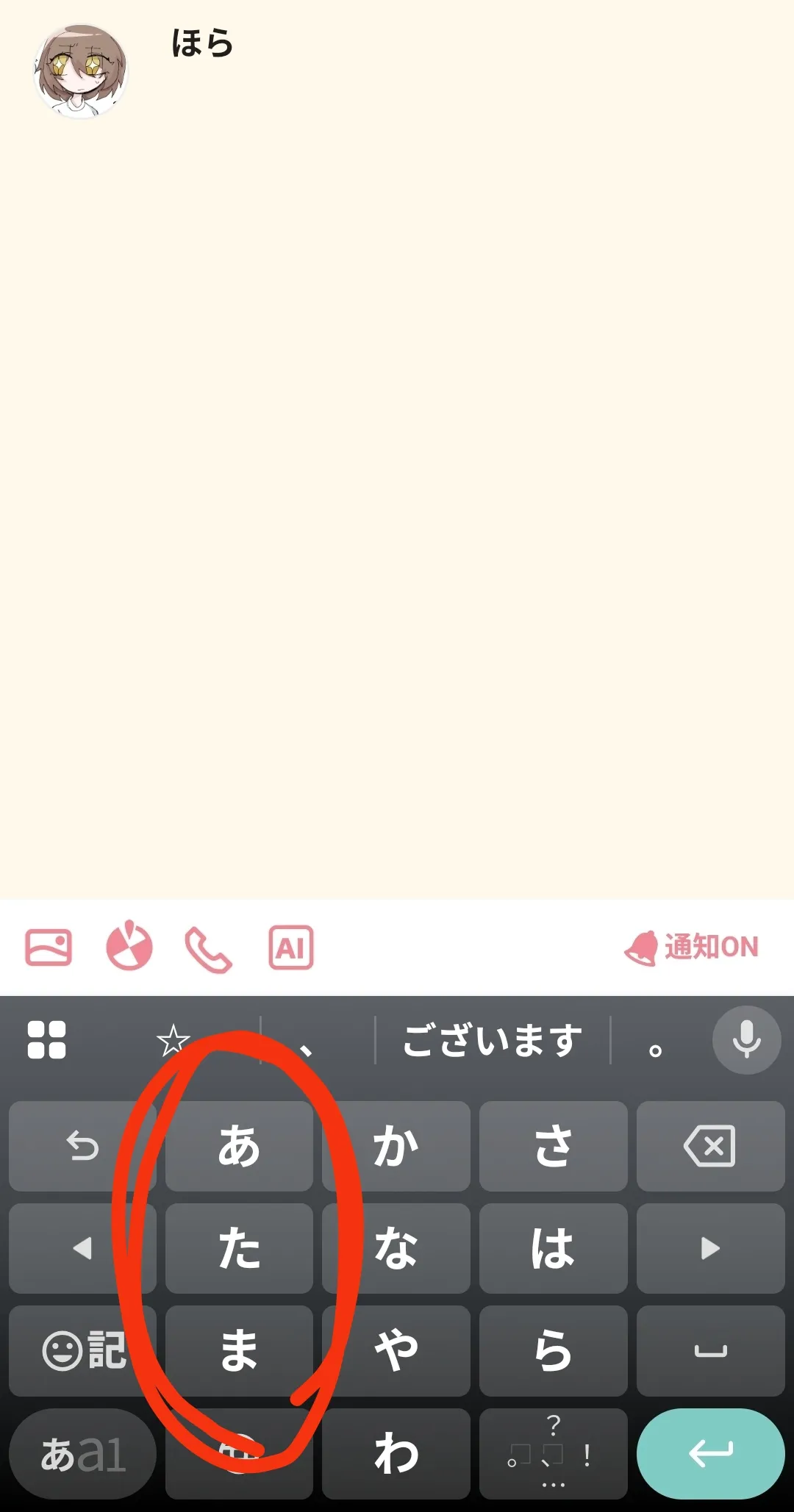Move cursor right with arrow key

710,1248
